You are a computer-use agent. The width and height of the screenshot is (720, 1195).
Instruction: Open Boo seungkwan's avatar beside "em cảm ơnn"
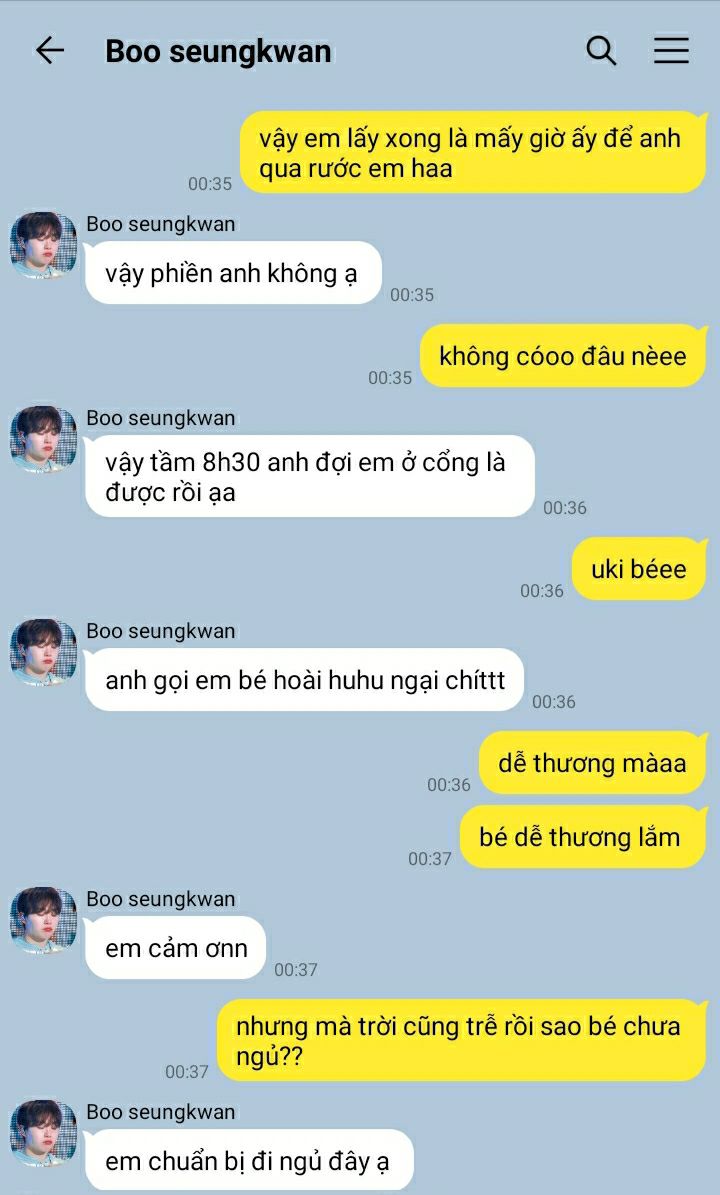tap(43, 920)
